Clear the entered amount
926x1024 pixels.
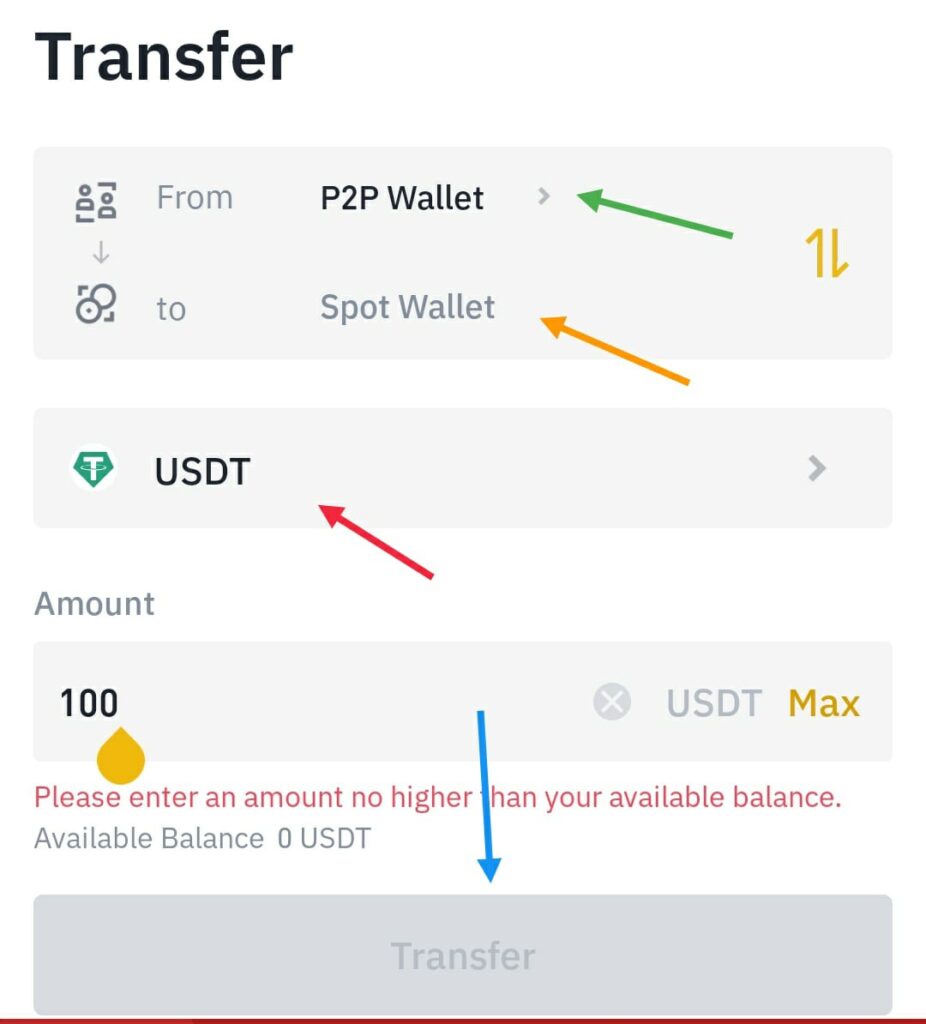tap(611, 703)
